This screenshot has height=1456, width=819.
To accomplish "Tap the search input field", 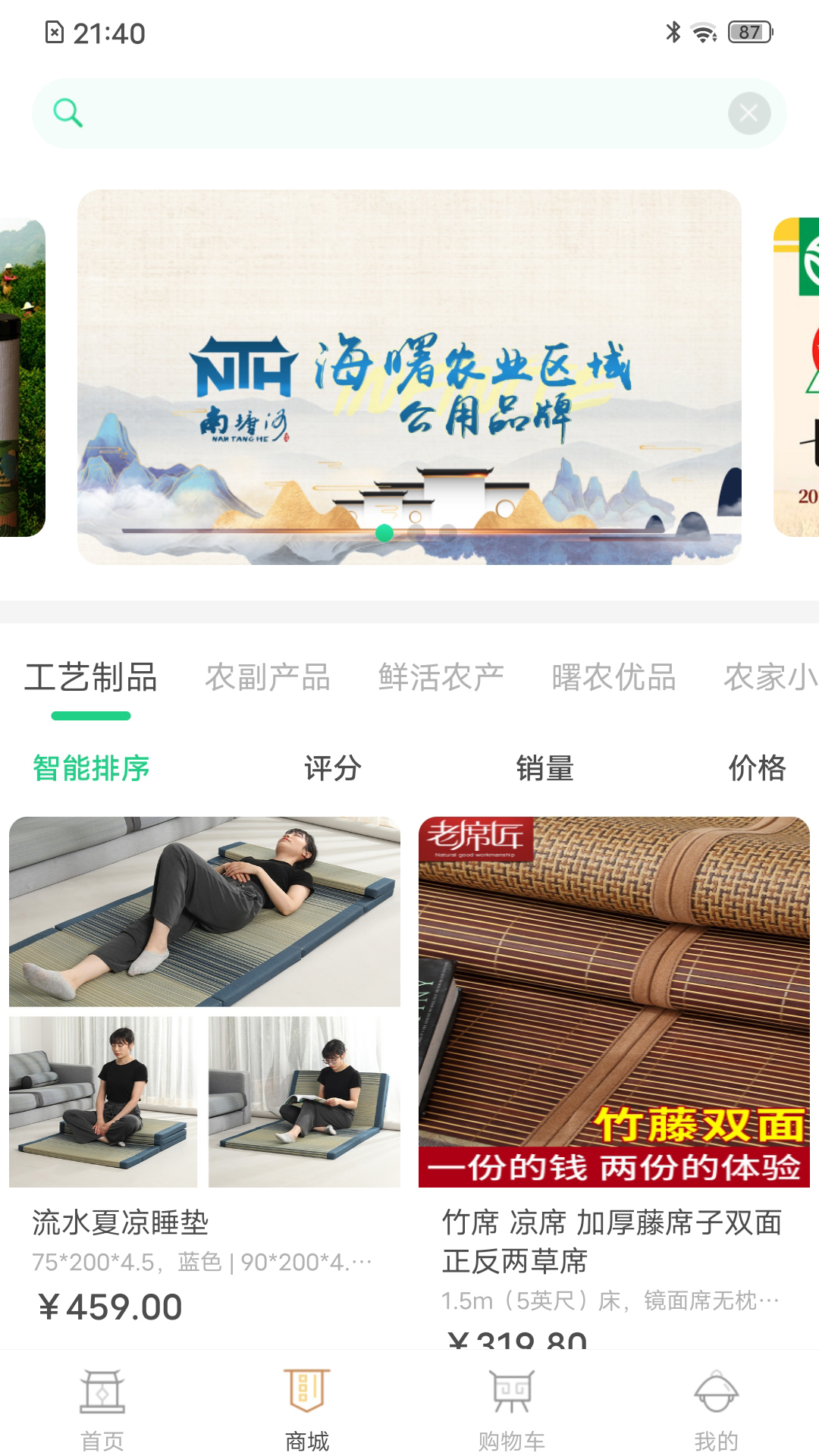I will pos(394,113).
